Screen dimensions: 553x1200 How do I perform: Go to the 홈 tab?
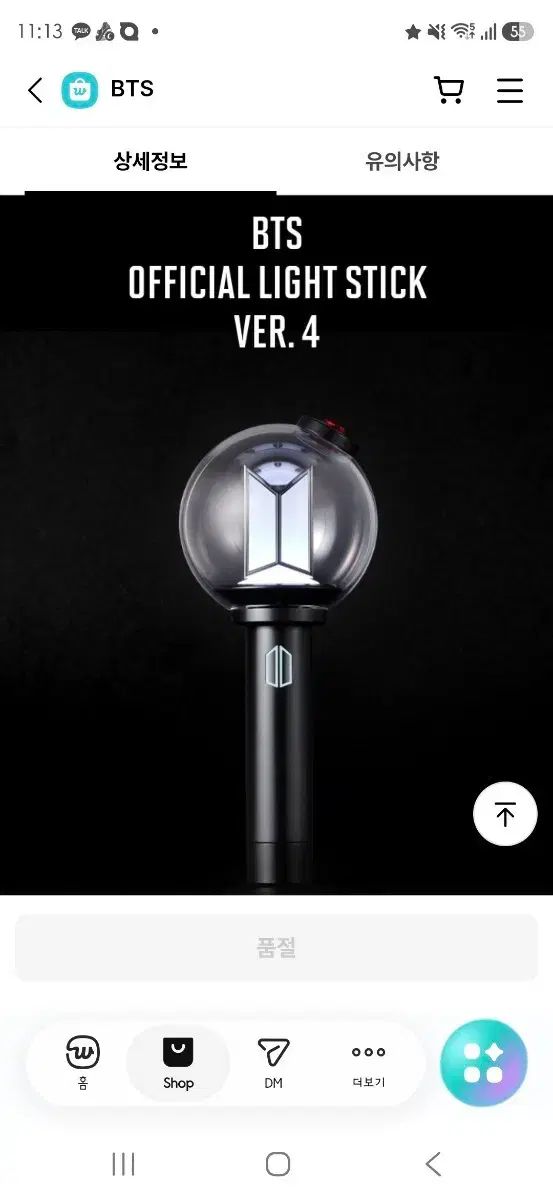pos(83,1063)
